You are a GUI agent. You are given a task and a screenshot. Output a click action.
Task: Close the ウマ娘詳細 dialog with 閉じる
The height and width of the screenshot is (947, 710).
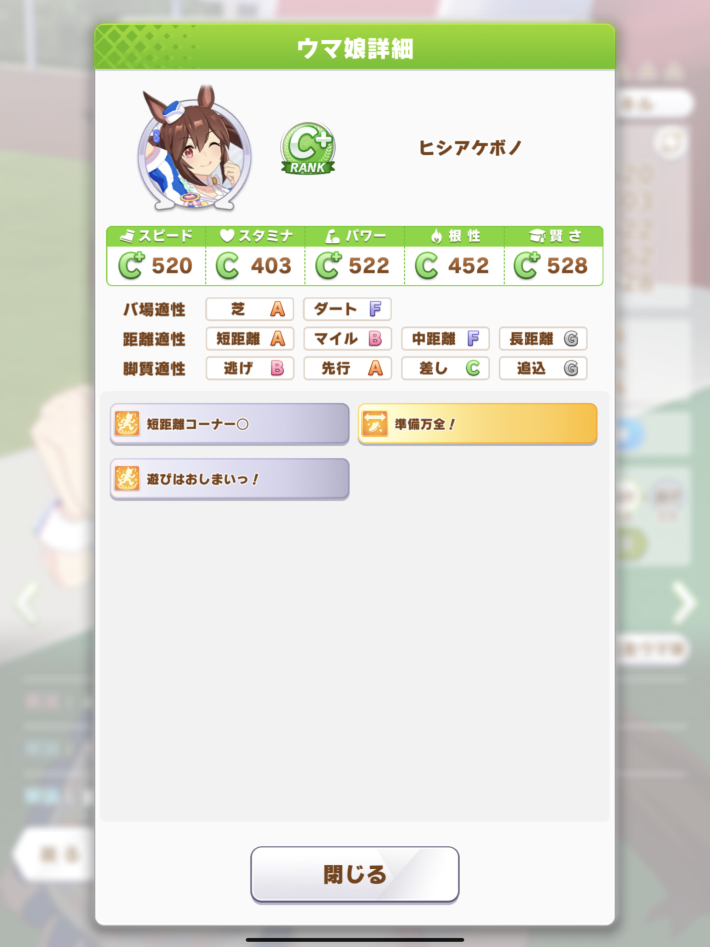coord(354,874)
